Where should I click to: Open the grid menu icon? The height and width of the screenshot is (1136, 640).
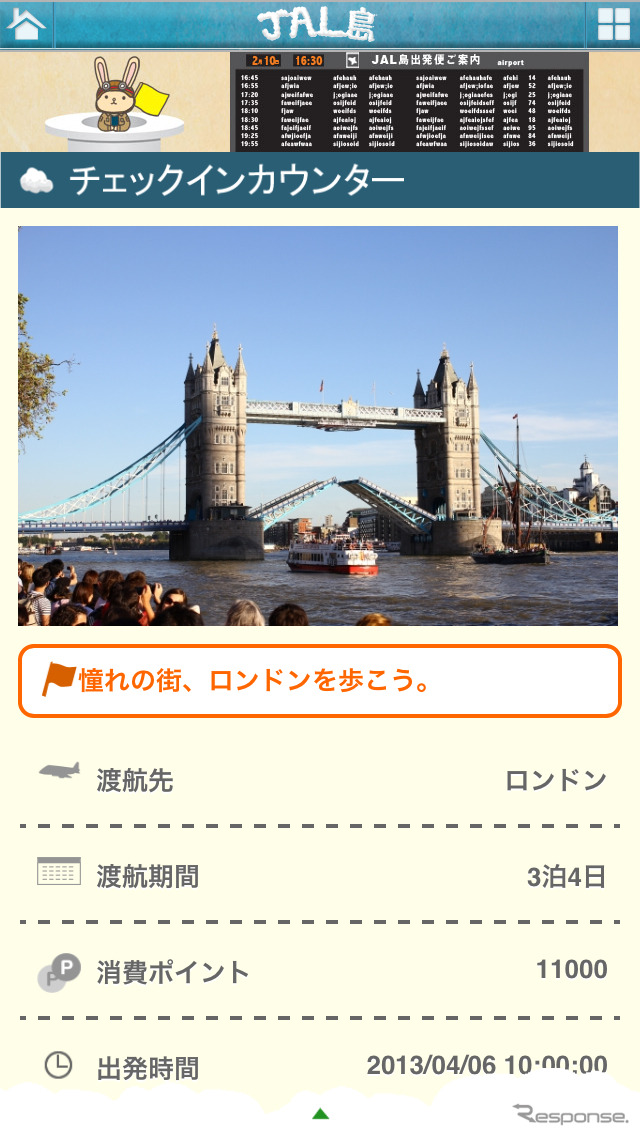pos(613,24)
